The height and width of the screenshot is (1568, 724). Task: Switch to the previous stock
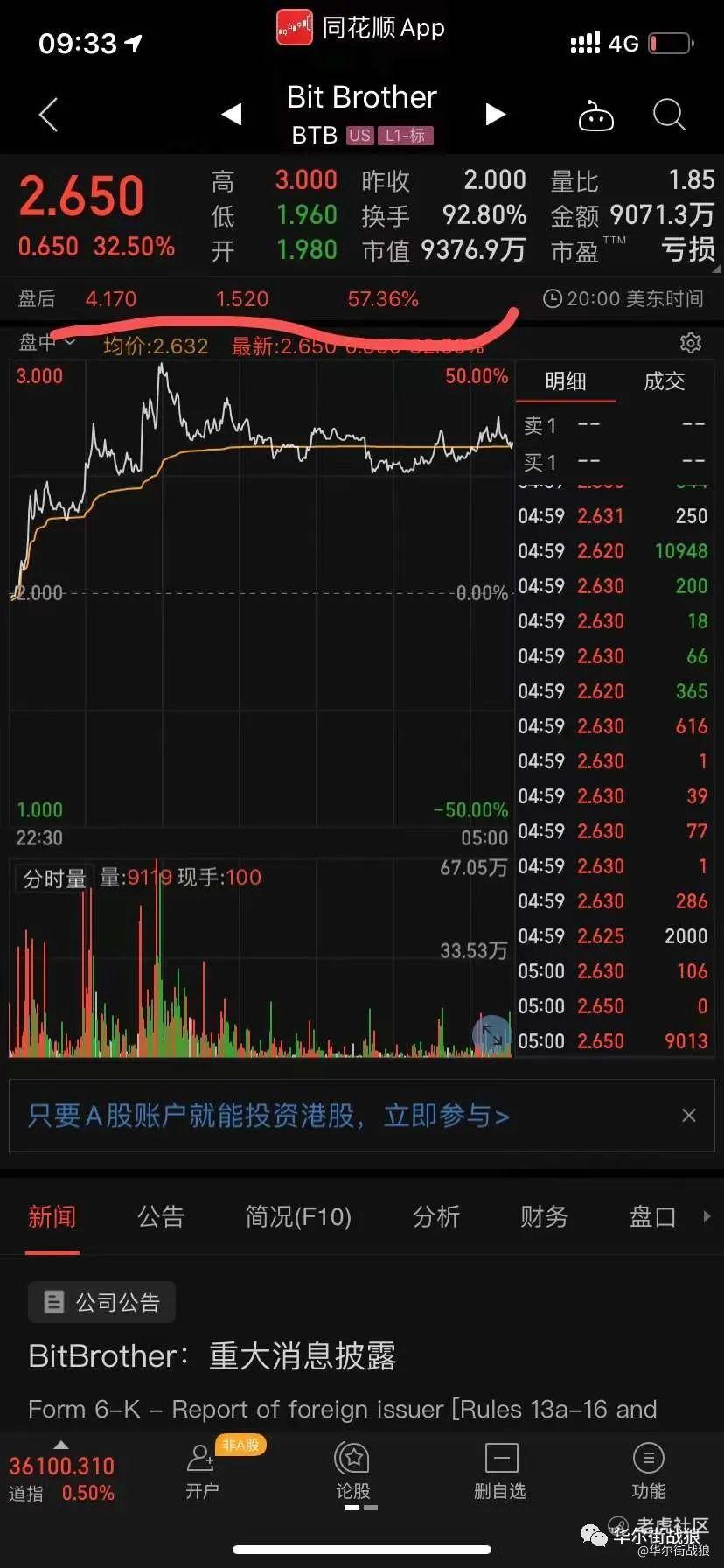click(x=232, y=114)
